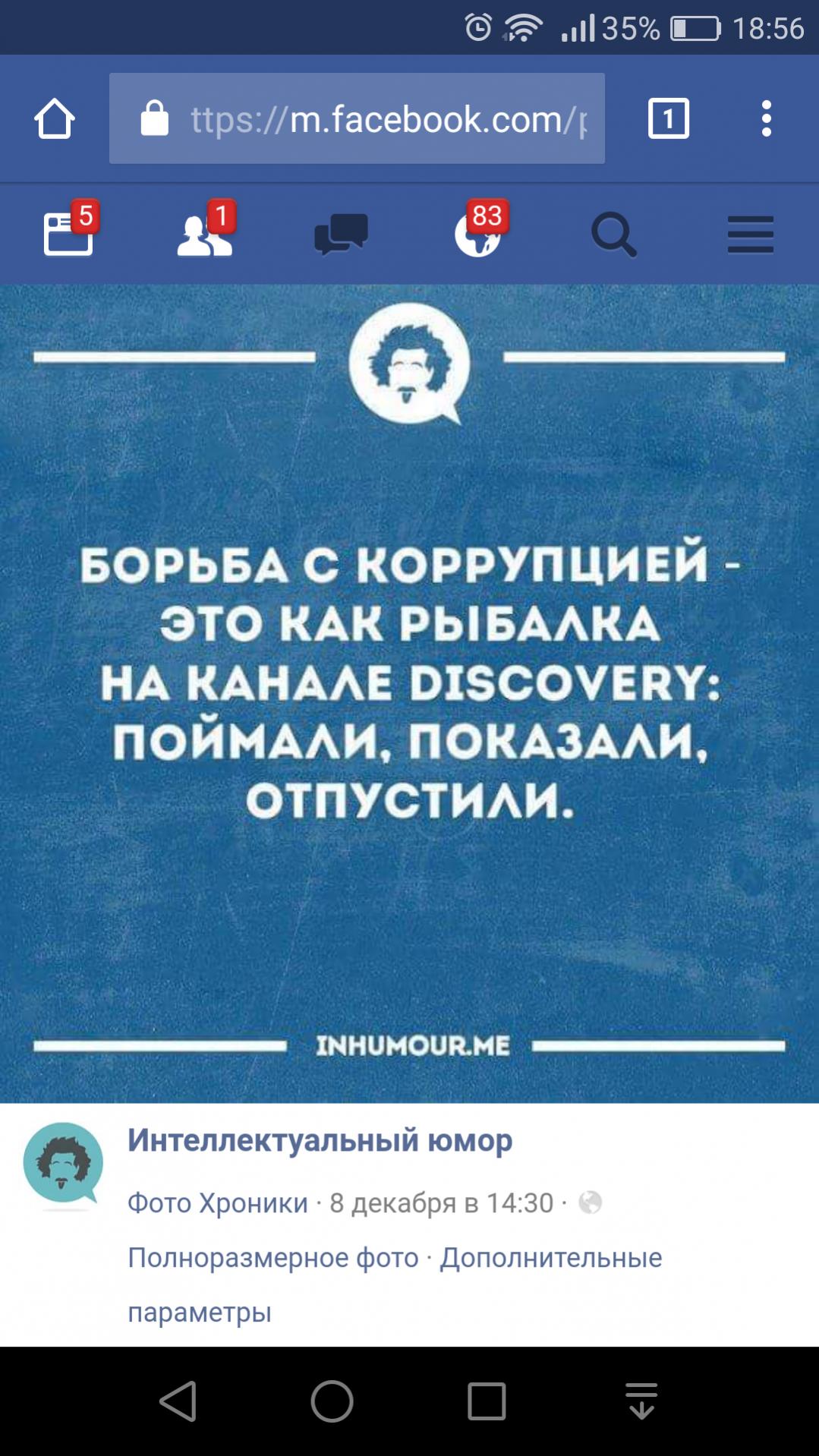This screenshot has height=1456, width=819.
Task: Open the browser tab switcher
Action: 668,118
